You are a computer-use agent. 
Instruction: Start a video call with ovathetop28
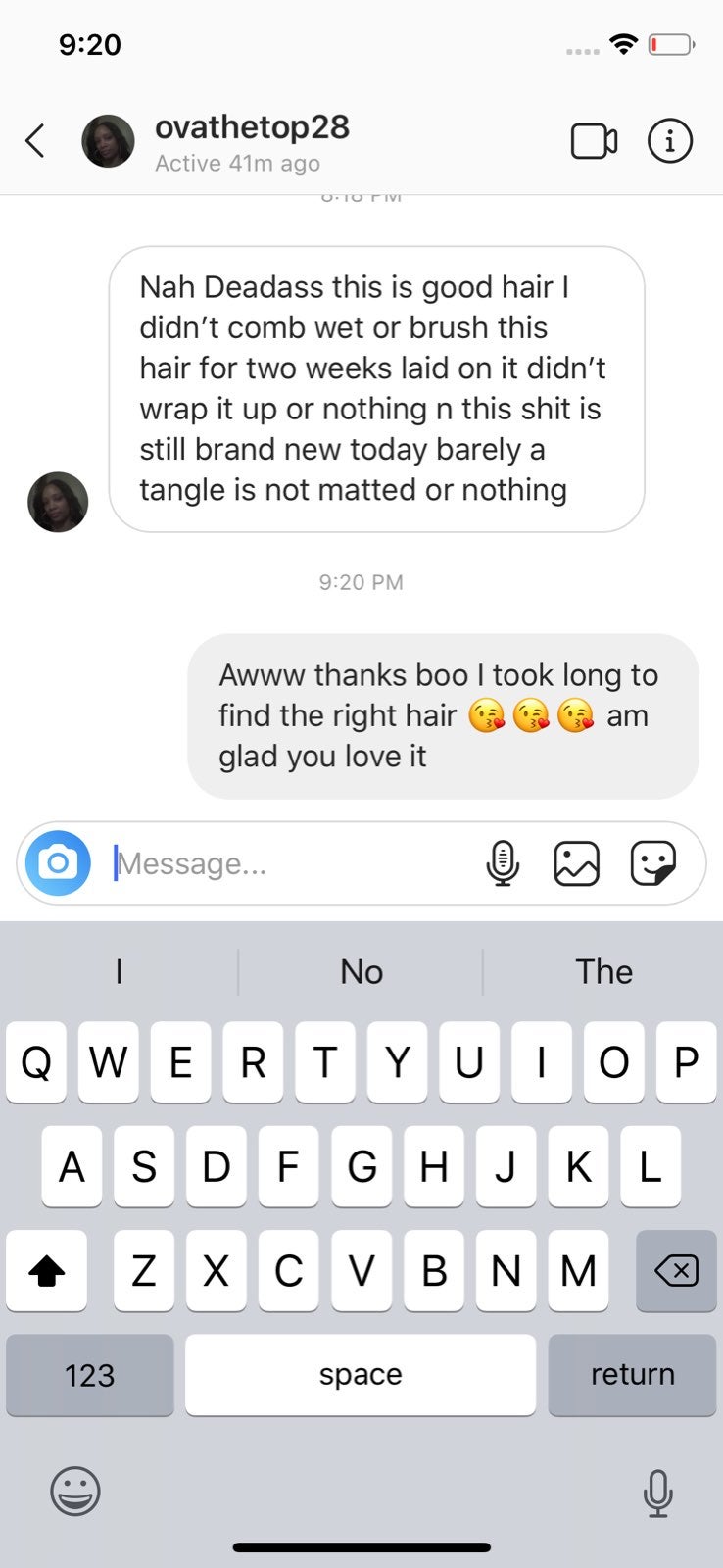[x=594, y=141]
